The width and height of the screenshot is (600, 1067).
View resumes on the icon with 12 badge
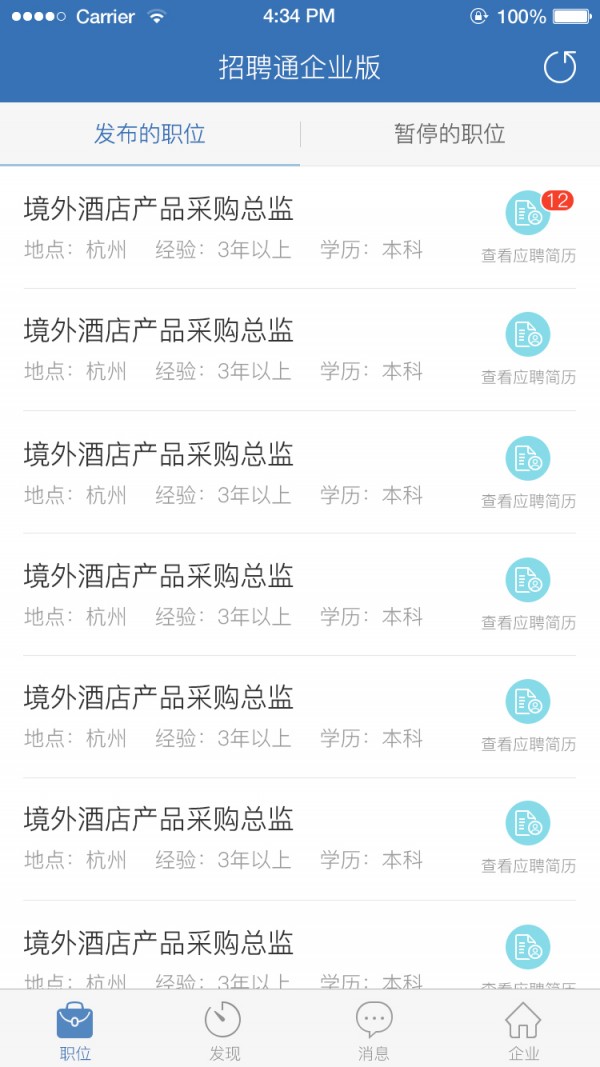tap(527, 213)
